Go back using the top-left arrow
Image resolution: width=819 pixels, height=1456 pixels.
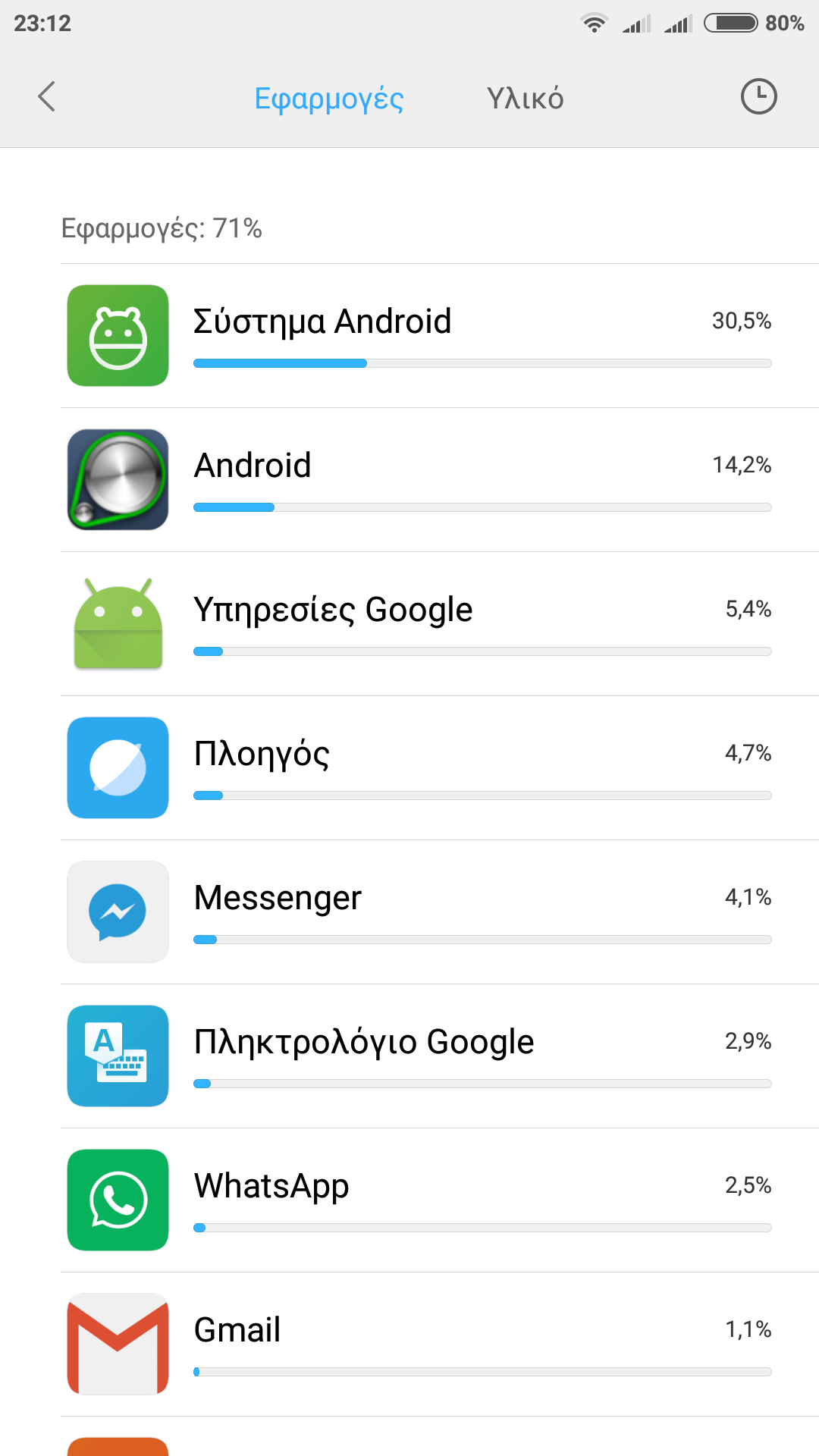[47, 97]
